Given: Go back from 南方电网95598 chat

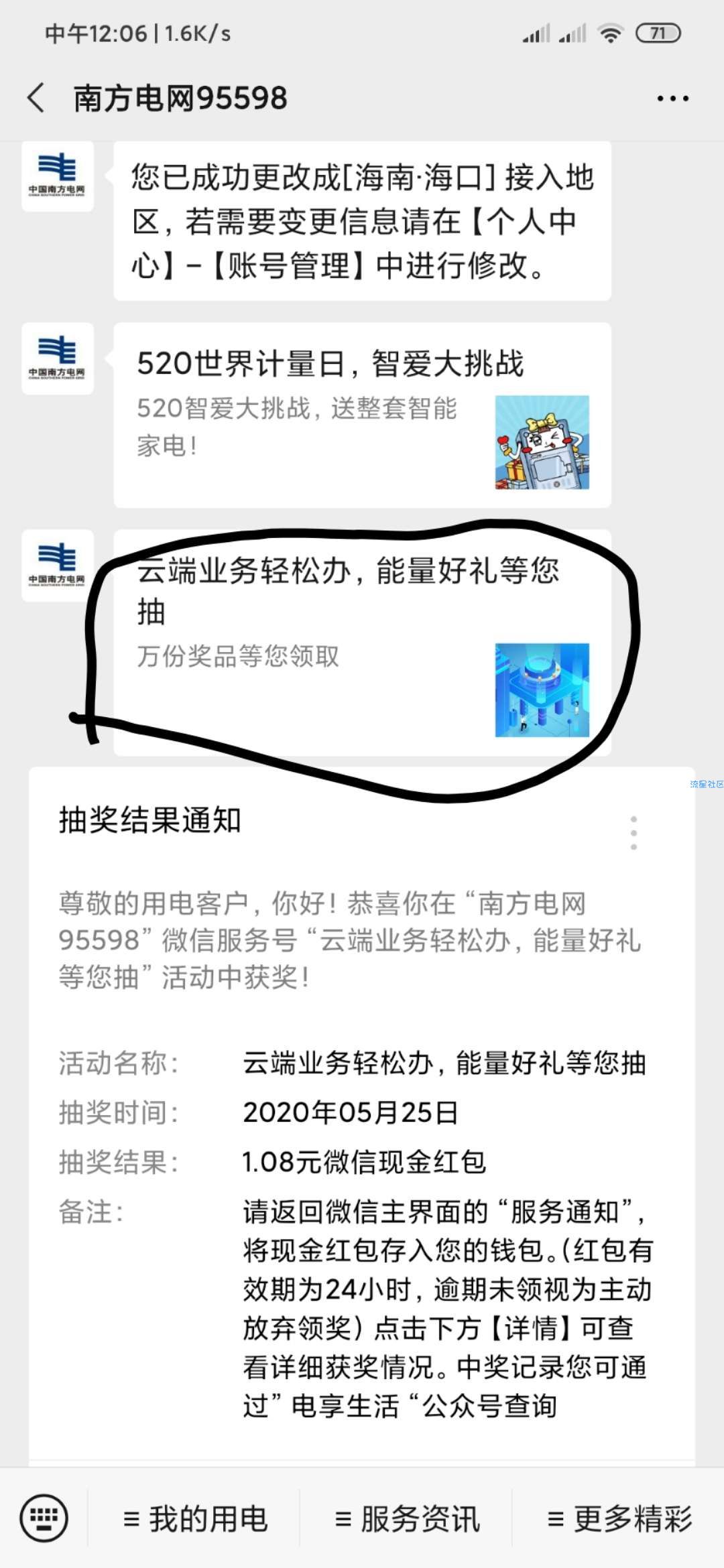Looking at the screenshot, I should [x=37, y=98].
